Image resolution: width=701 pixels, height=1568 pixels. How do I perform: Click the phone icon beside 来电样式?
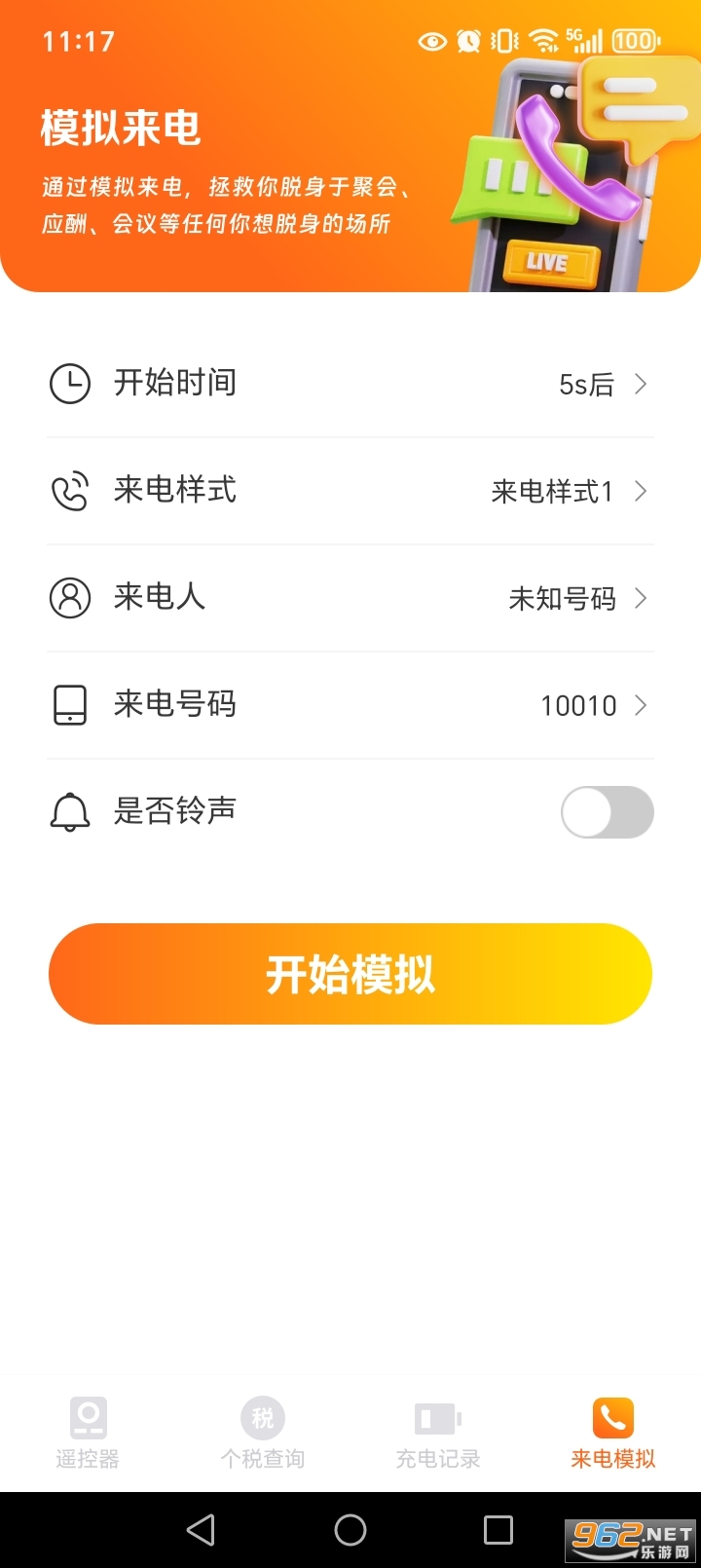68,491
